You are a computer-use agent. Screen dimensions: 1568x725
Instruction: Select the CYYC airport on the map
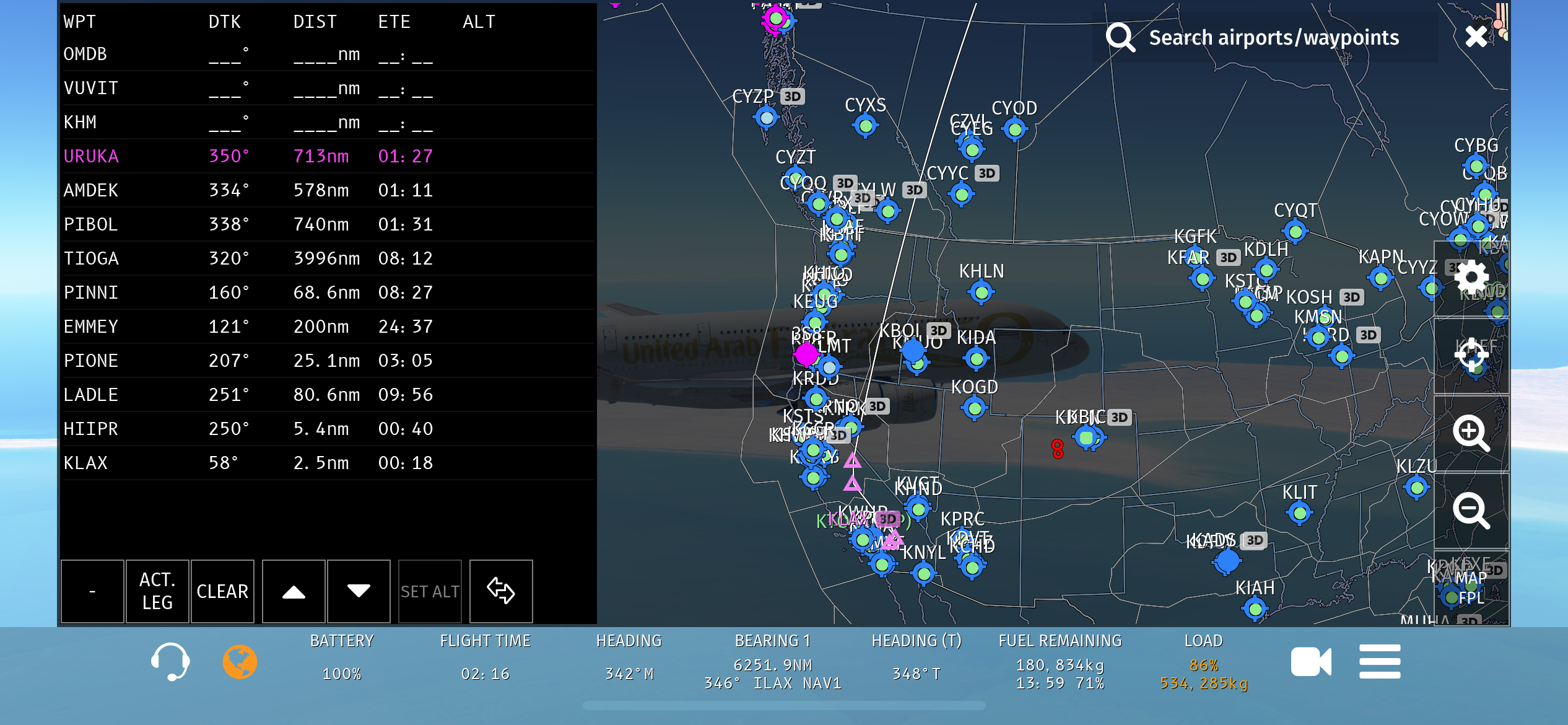[x=961, y=194]
